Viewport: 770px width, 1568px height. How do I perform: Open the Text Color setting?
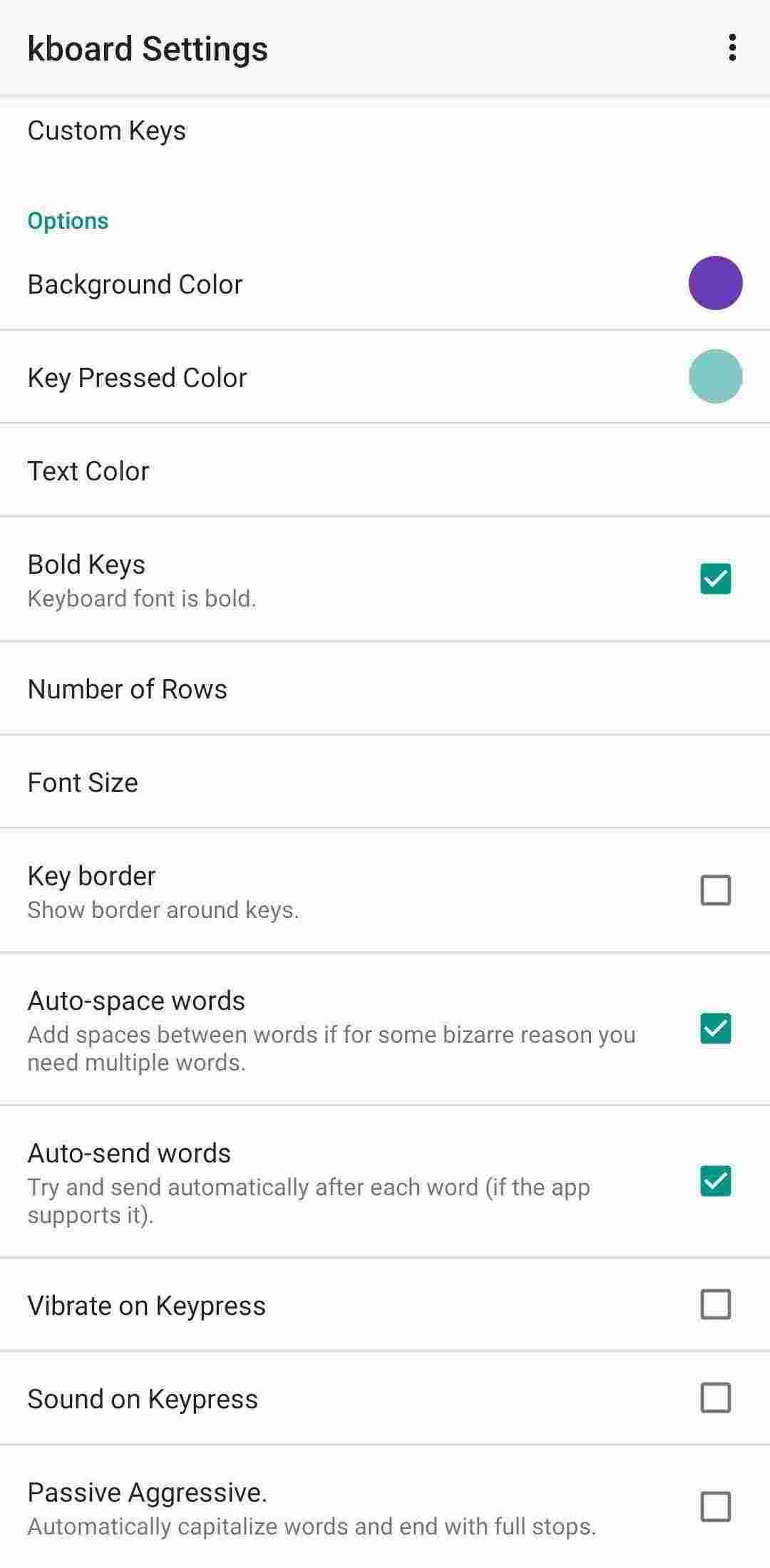coord(88,470)
